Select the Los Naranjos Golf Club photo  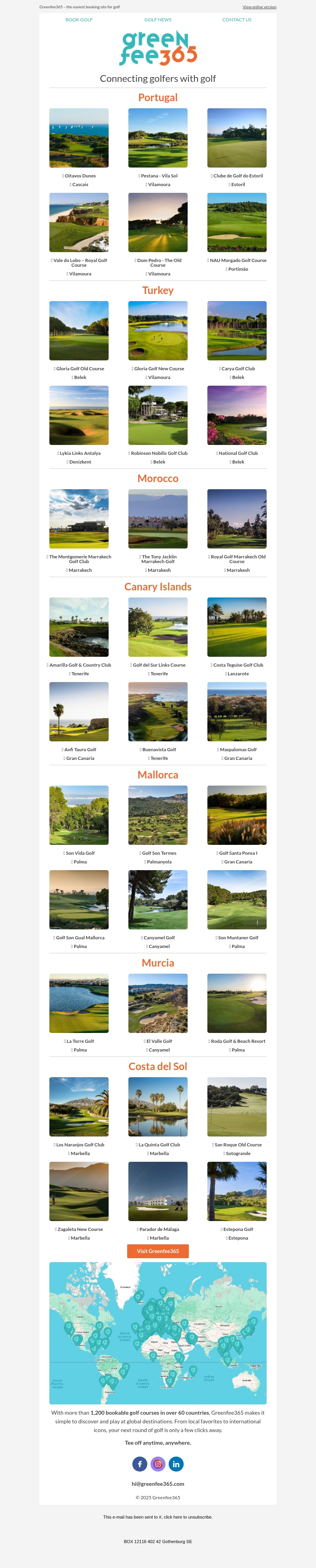pos(79,1106)
